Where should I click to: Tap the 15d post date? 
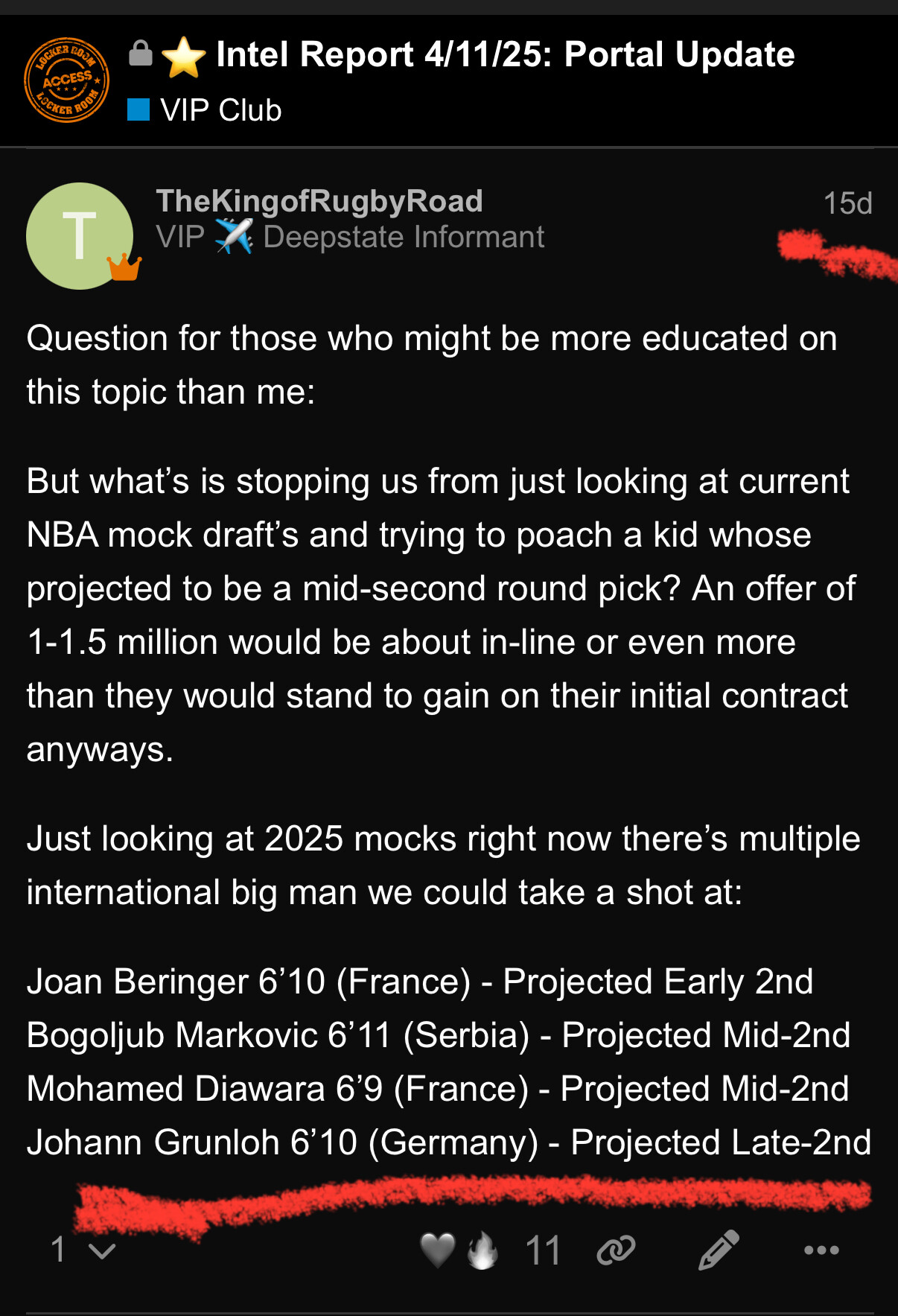[847, 203]
